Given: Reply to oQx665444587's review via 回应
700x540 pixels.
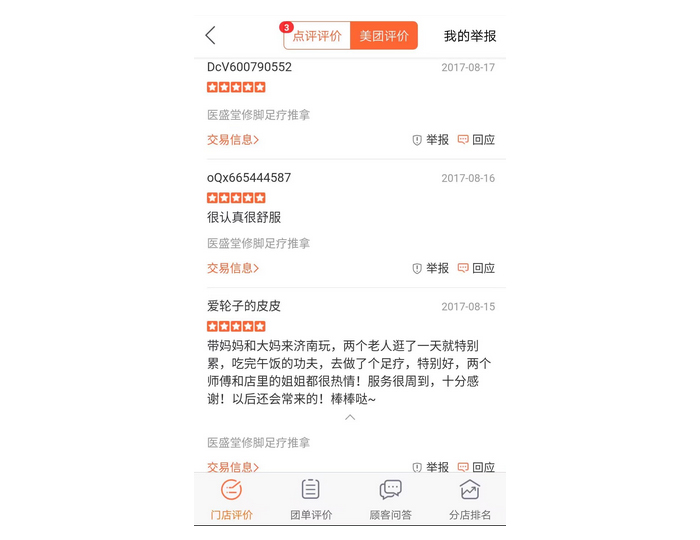Looking at the screenshot, I should point(476,268).
